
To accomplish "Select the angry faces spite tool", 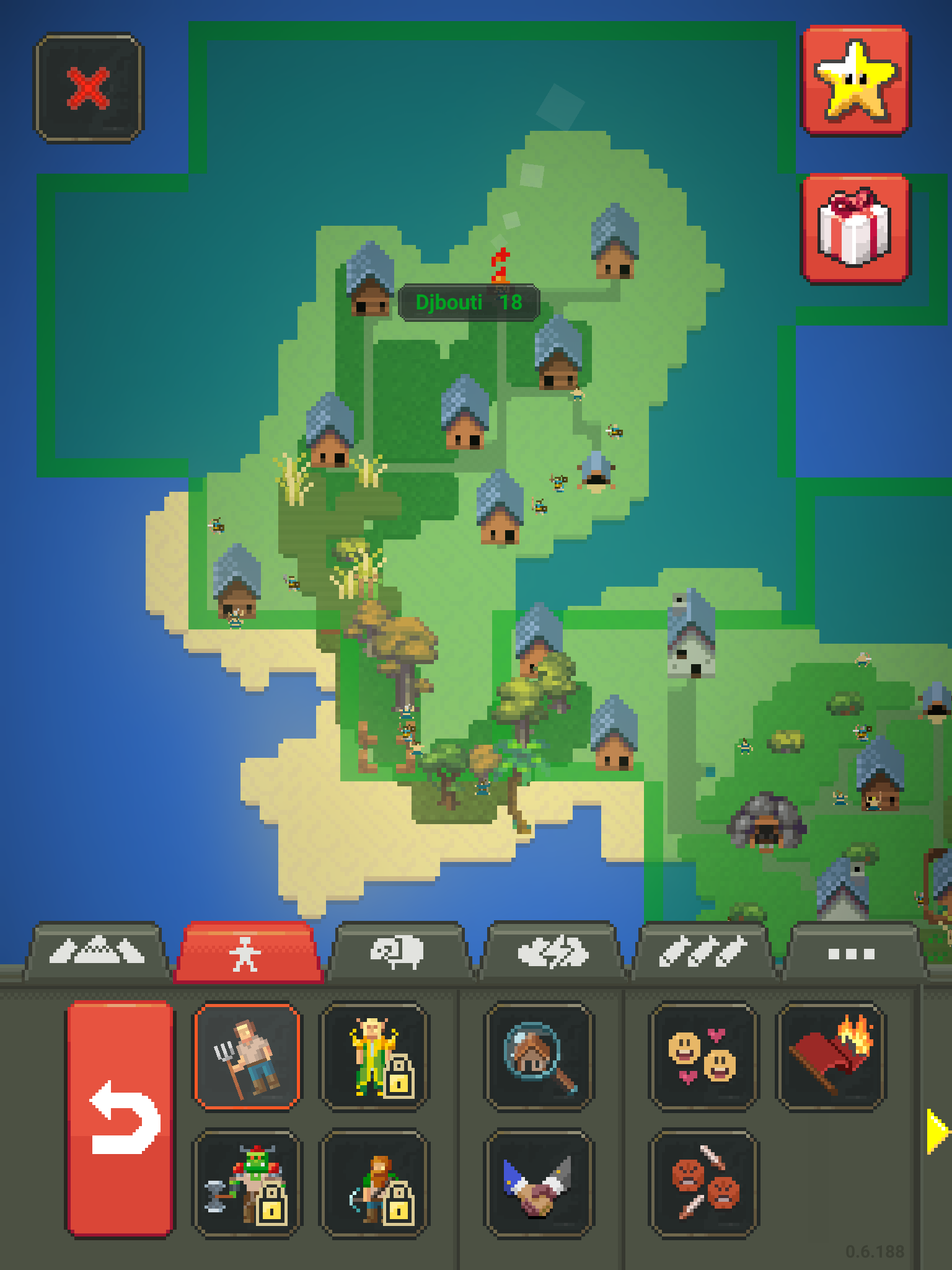I will pos(703,1183).
